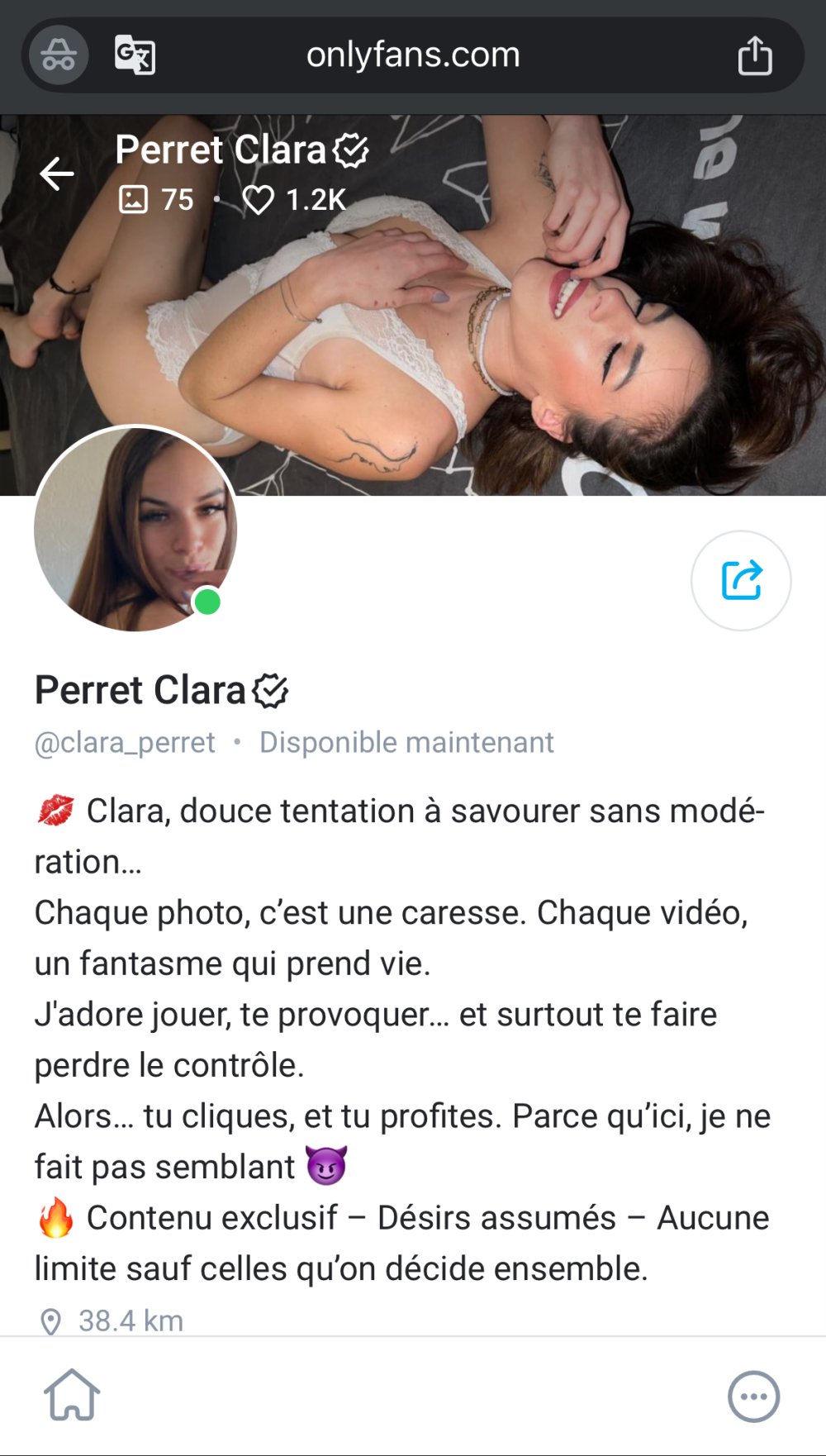Go back using the arrow icon
This screenshot has width=826, height=1456.
tap(57, 174)
